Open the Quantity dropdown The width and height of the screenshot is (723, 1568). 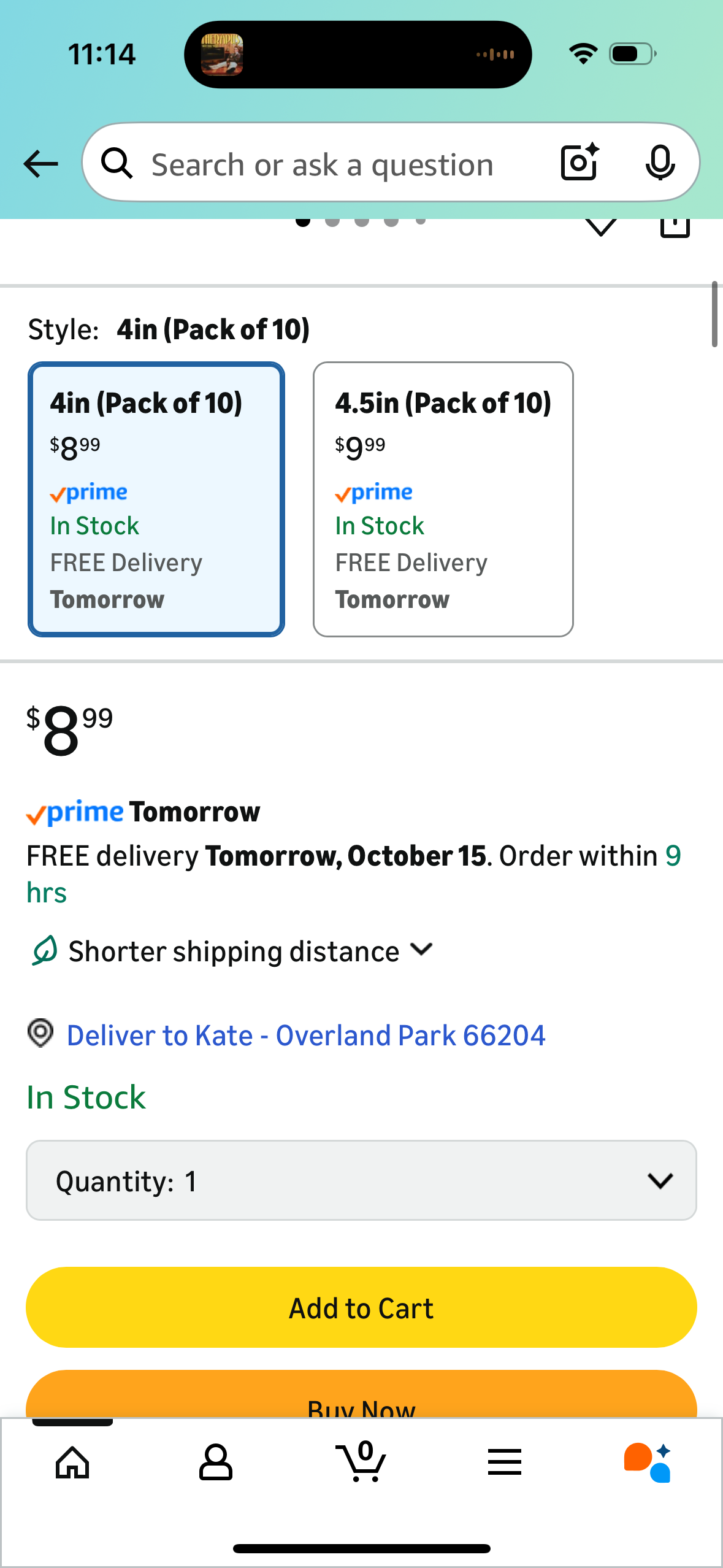point(361,1180)
